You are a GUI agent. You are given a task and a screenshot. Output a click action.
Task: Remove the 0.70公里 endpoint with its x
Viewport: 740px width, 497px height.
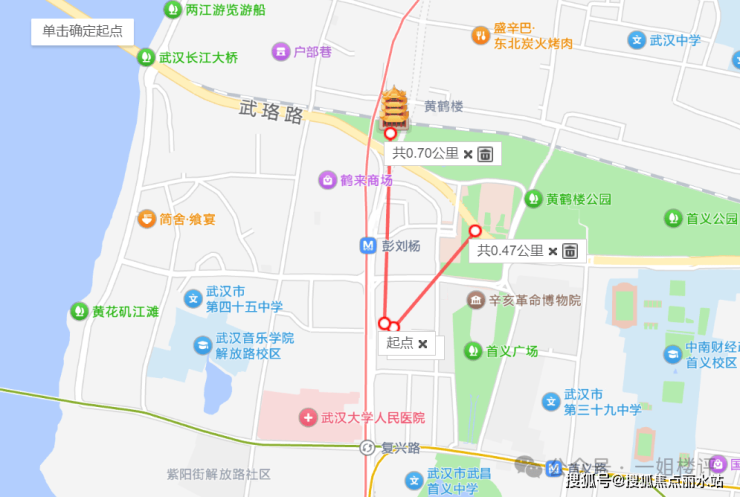click(x=468, y=154)
